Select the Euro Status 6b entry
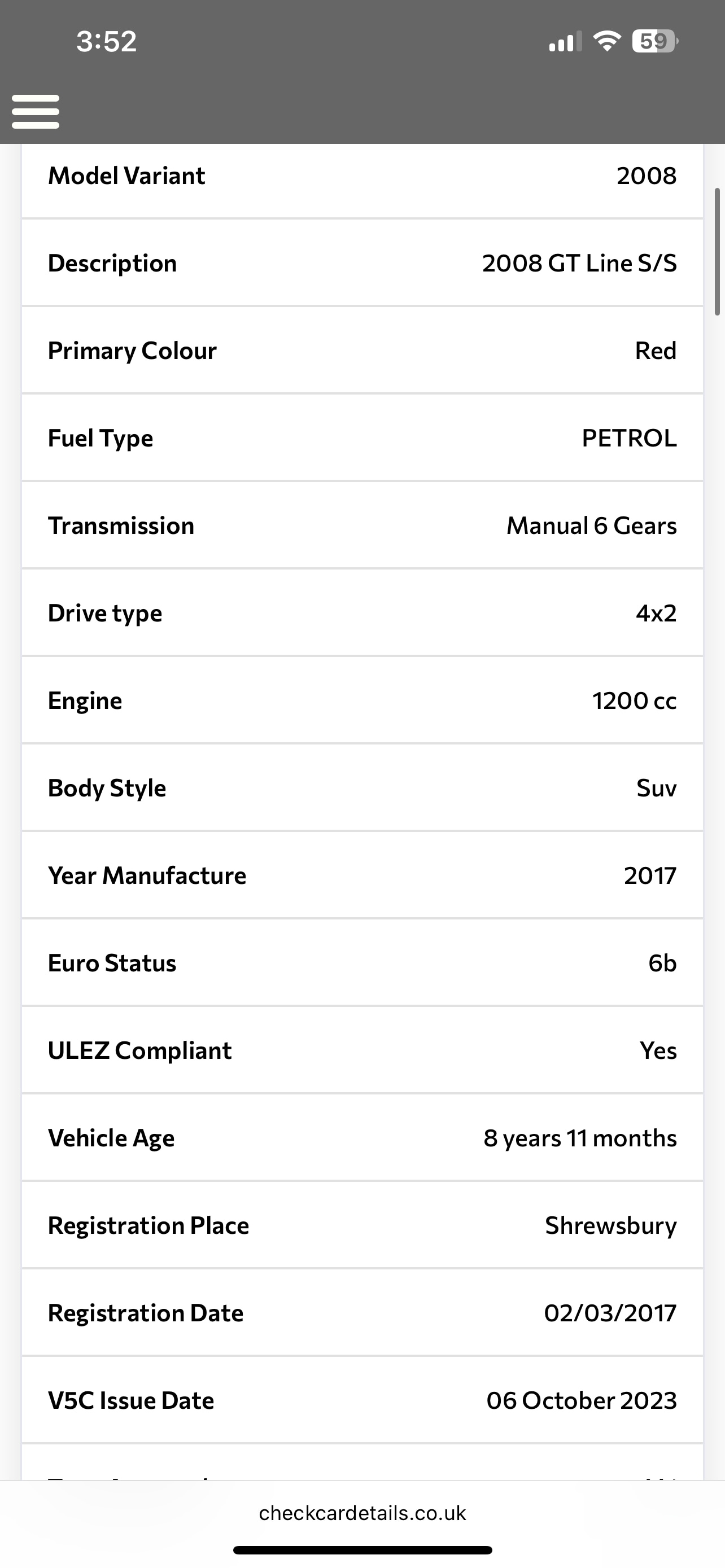The height and width of the screenshot is (1568, 725). coord(362,963)
